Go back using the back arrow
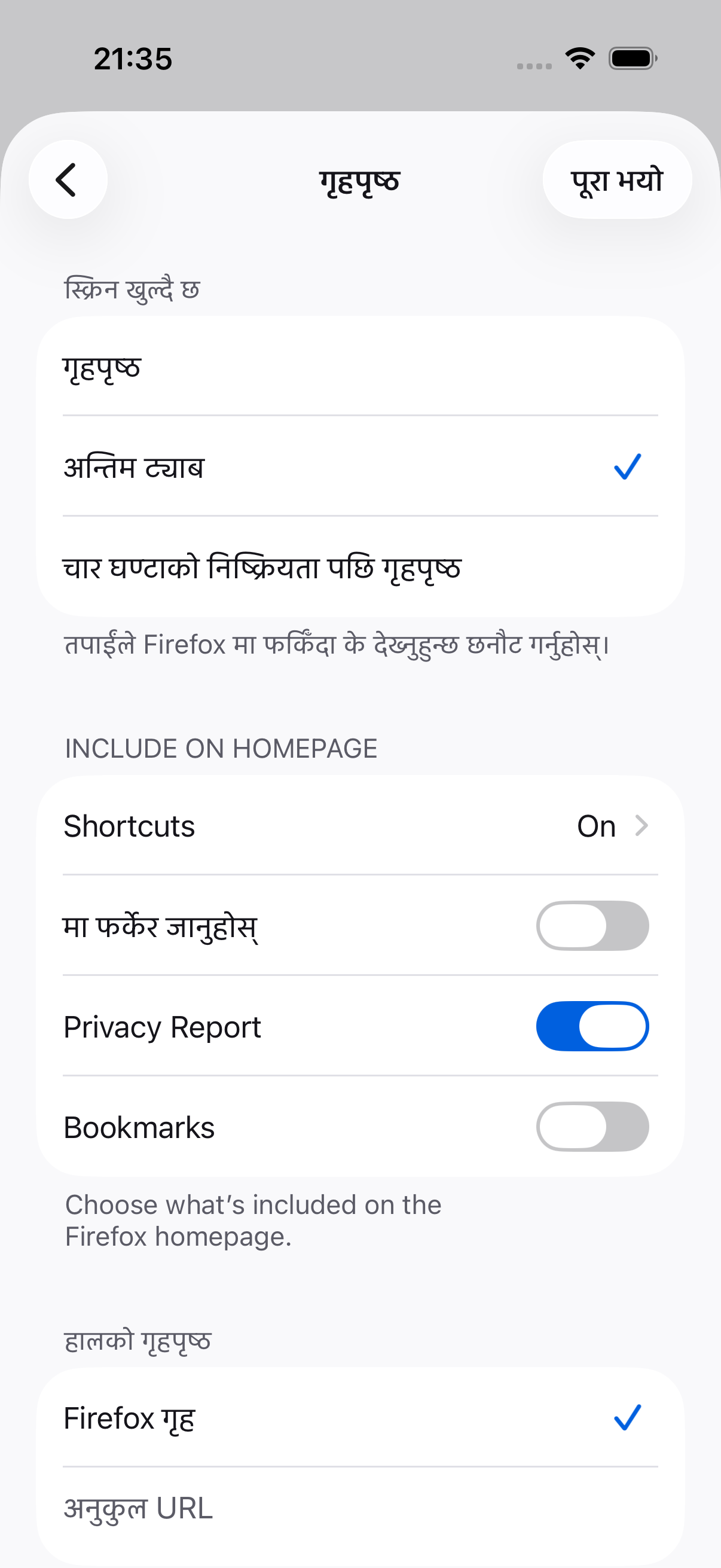Viewport: 721px width, 1568px height. (68, 179)
